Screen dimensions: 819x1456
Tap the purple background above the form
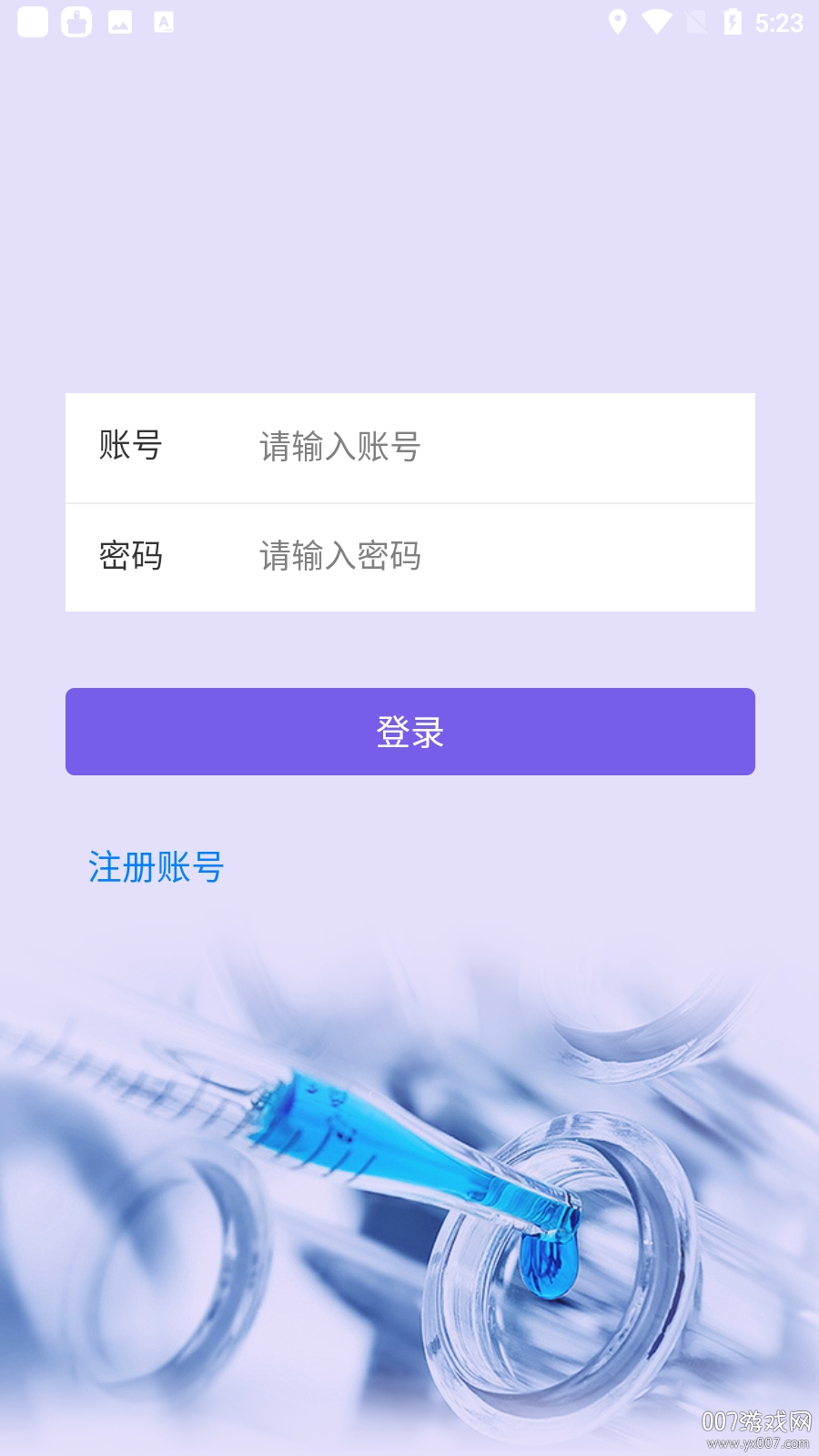pos(409,227)
